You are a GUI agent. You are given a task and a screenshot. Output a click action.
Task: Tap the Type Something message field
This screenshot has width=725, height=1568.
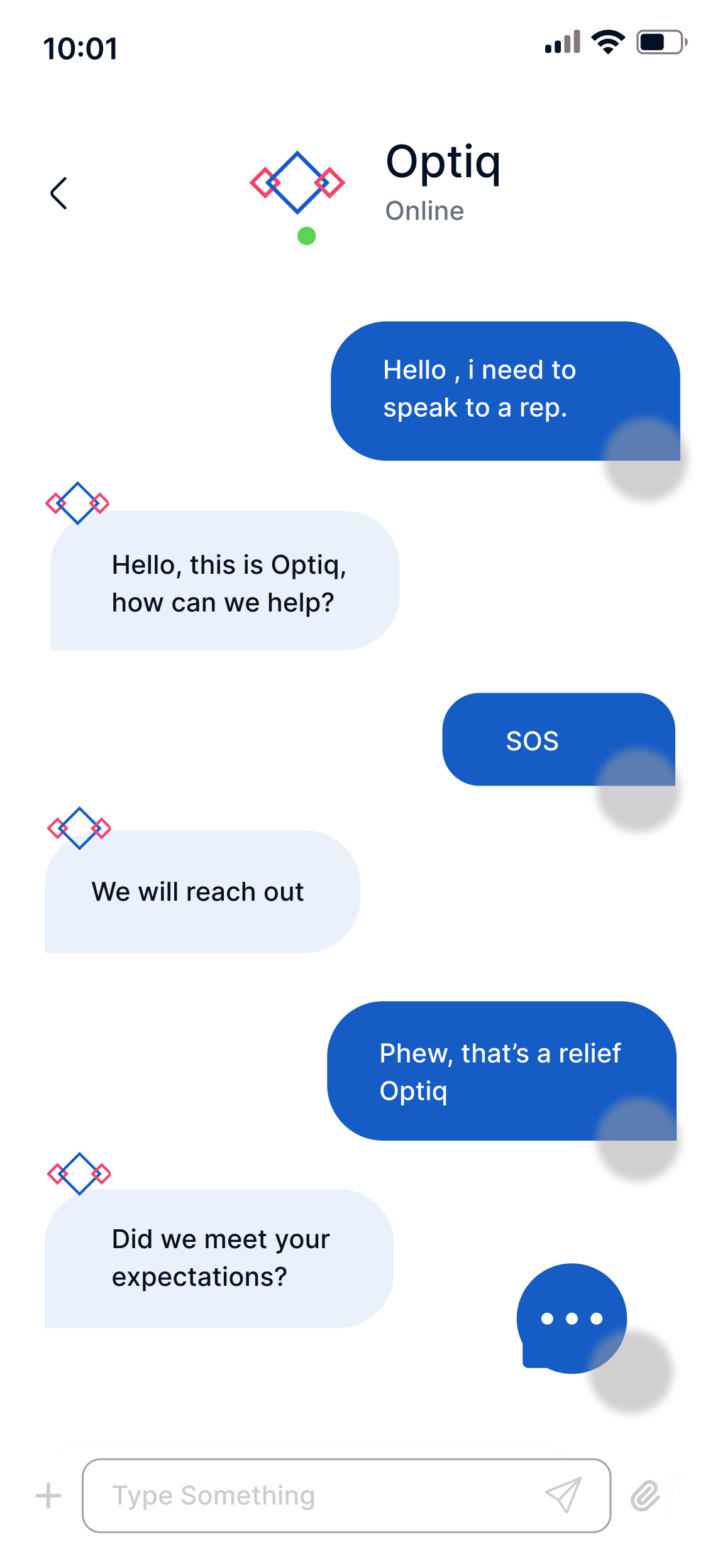coord(314,1495)
